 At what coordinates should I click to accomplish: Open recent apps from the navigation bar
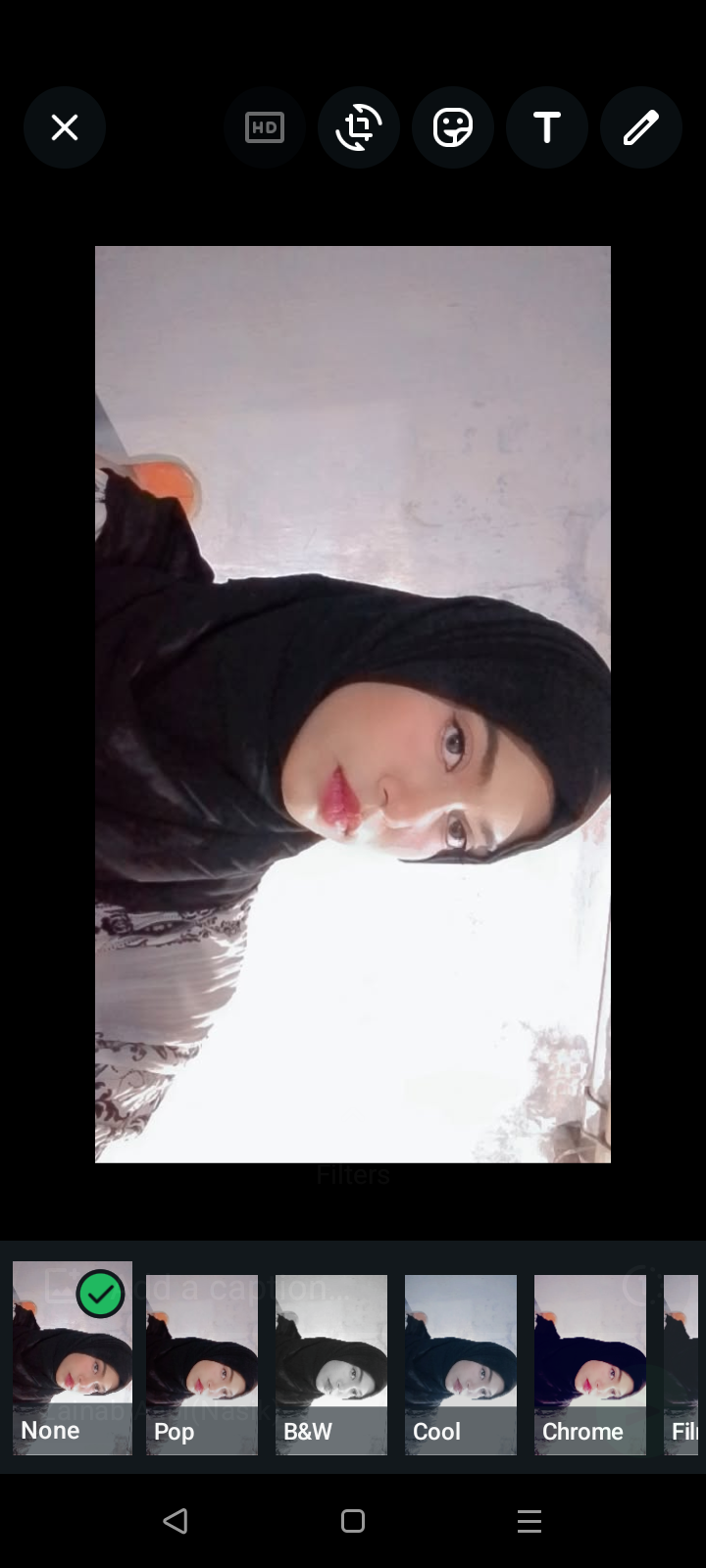click(x=529, y=1521)
